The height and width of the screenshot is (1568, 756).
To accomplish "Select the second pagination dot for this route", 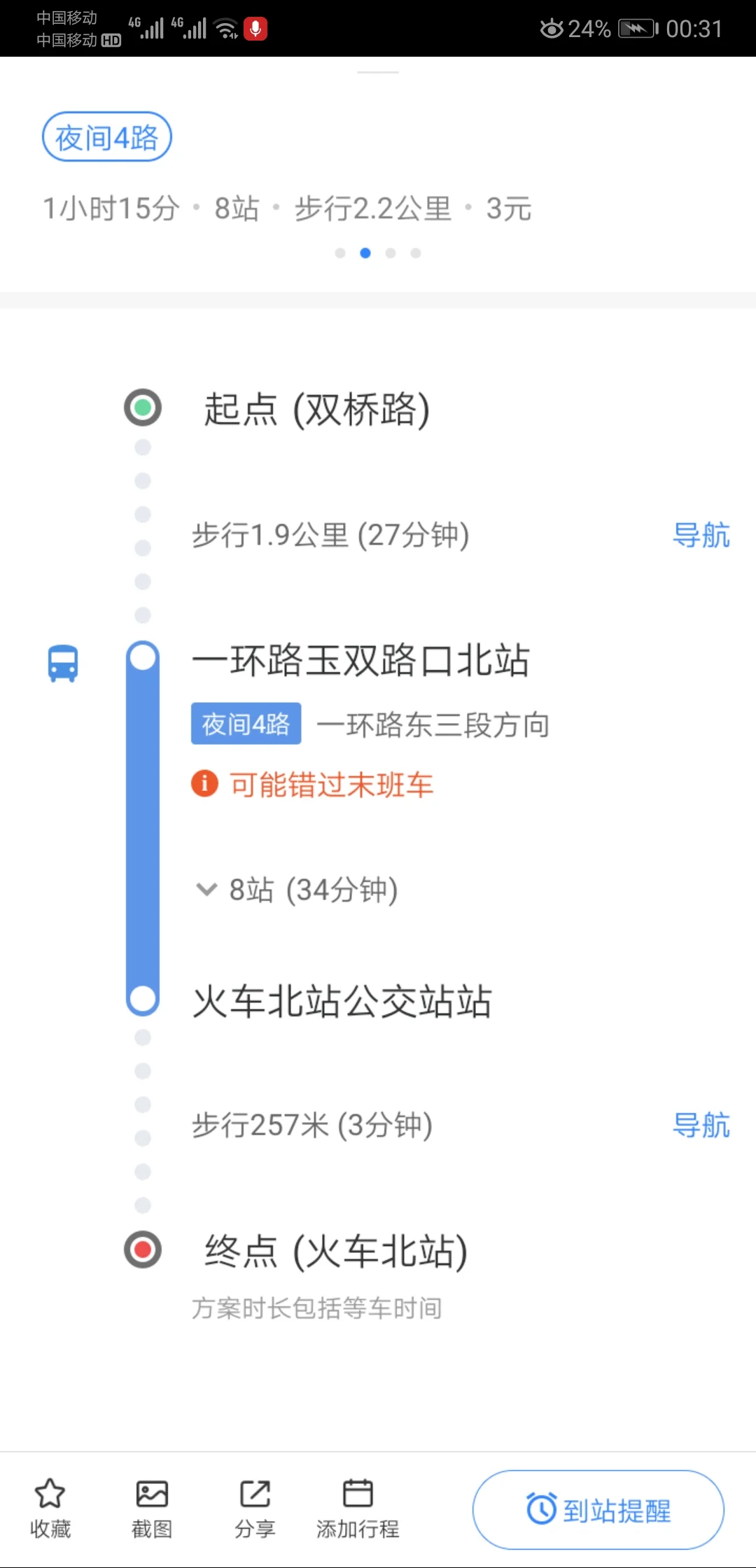I will tap(365, 253).
